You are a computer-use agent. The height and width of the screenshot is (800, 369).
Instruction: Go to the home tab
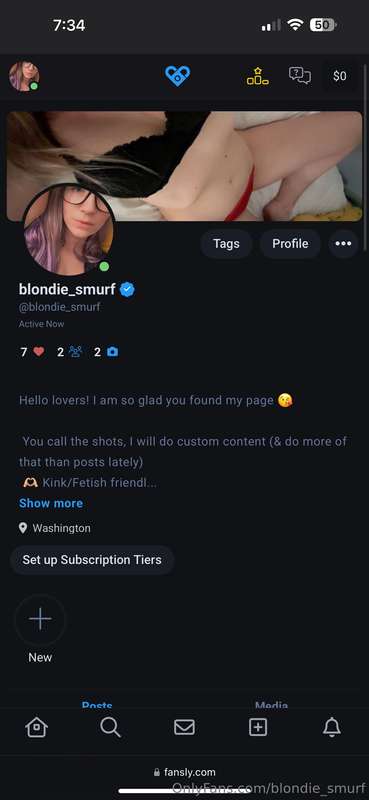[36, 727]
